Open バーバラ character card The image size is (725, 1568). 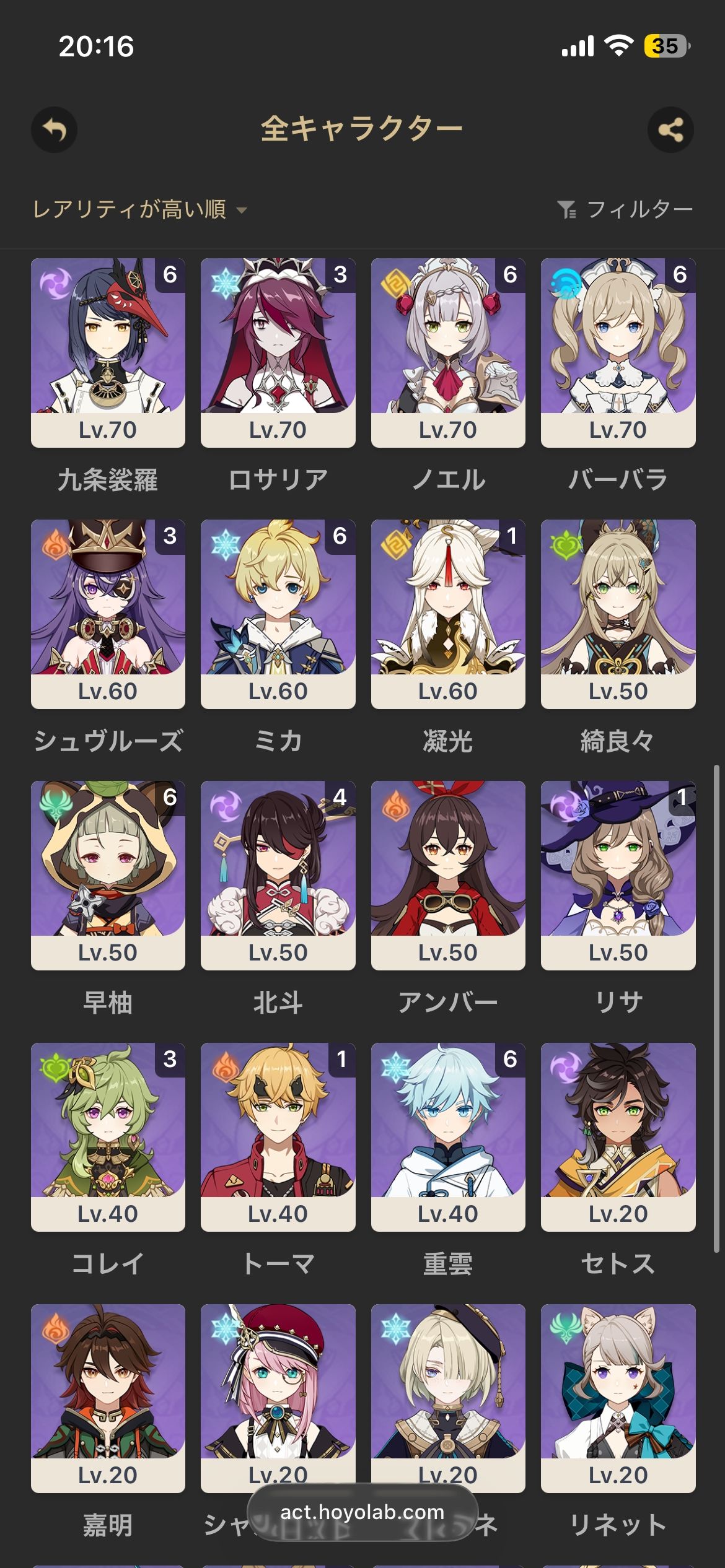(618, 353)
